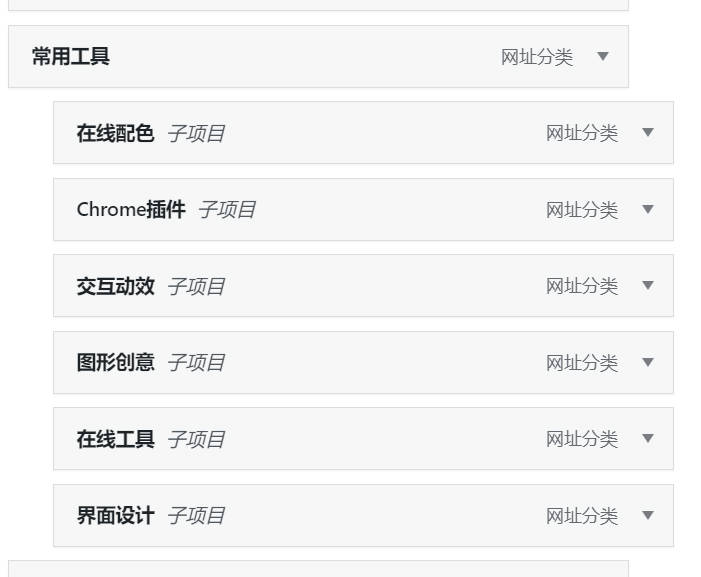
Task: Expand the 在线配色 sub-item arrow
Action: coord(647,132)
